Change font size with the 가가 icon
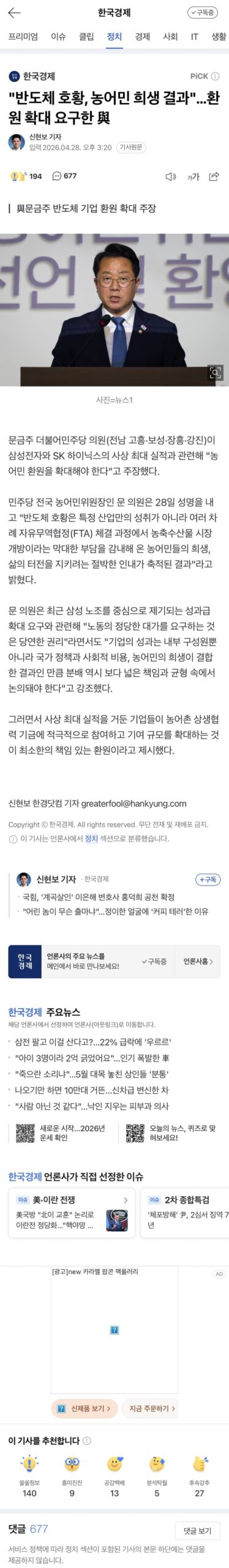Image resolution: width=229 pixels, height=1568 pixels. [x=193, y=177]
